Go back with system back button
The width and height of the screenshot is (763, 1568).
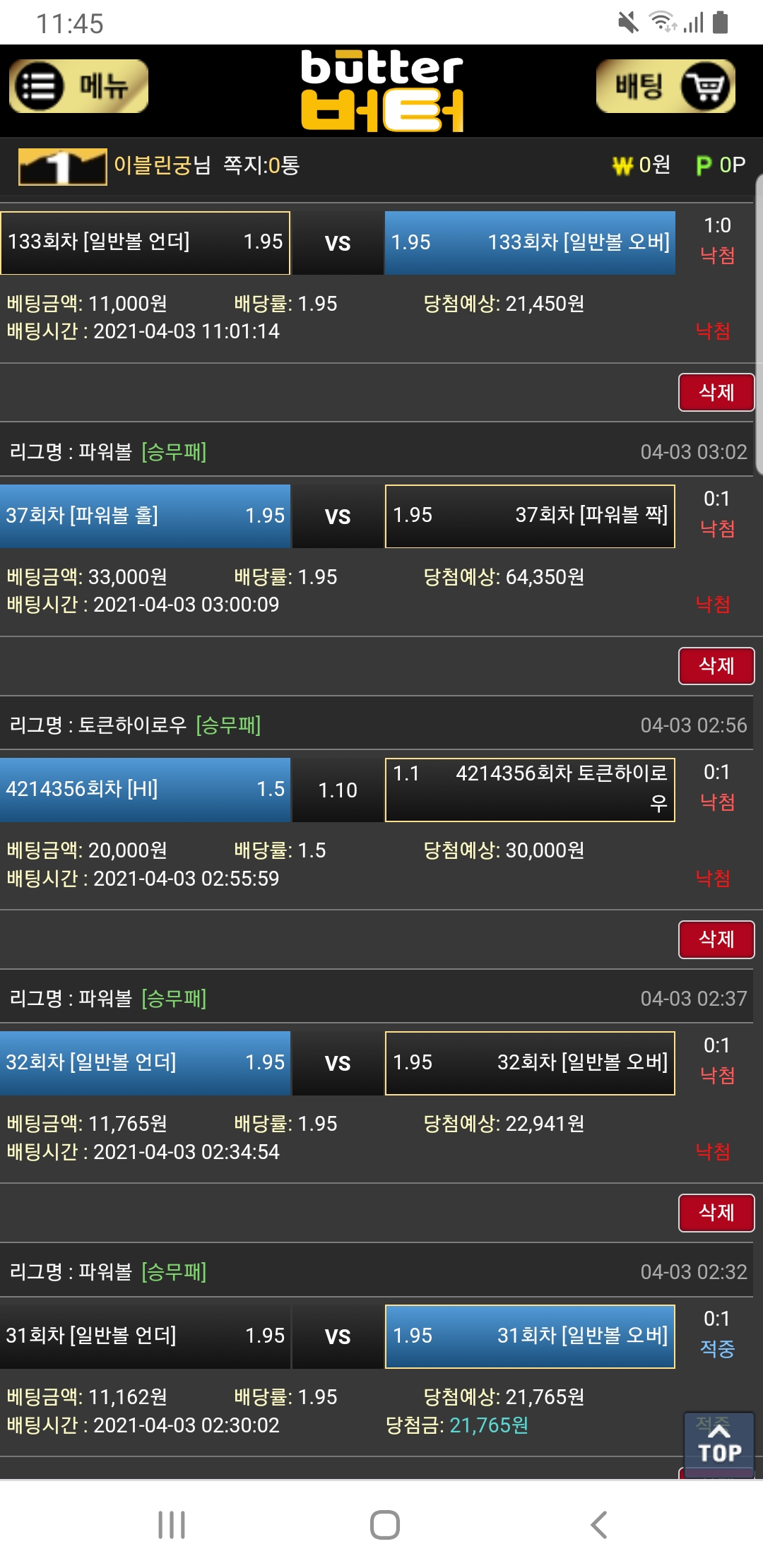click(x=598, y=1524)
